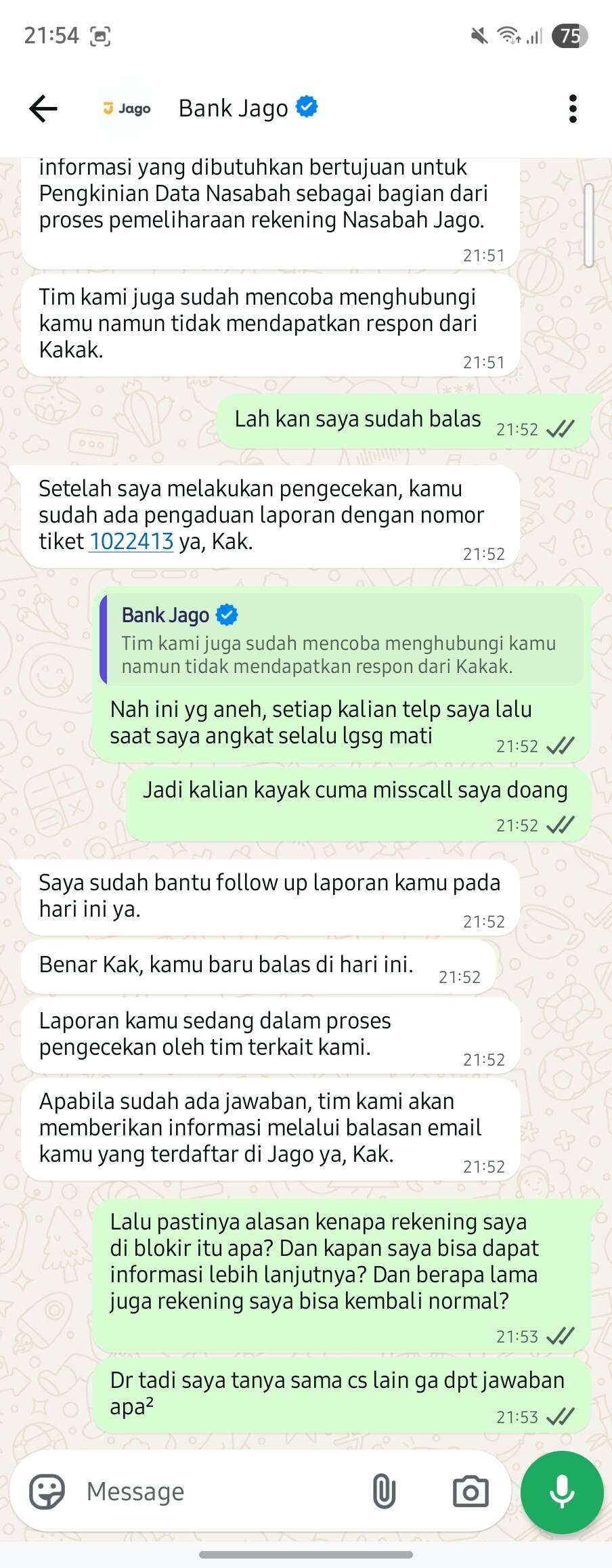Viewport: 612px width, 1568px height.
Task: Open the three-dot overflow menu
Action: coord(573,108)
